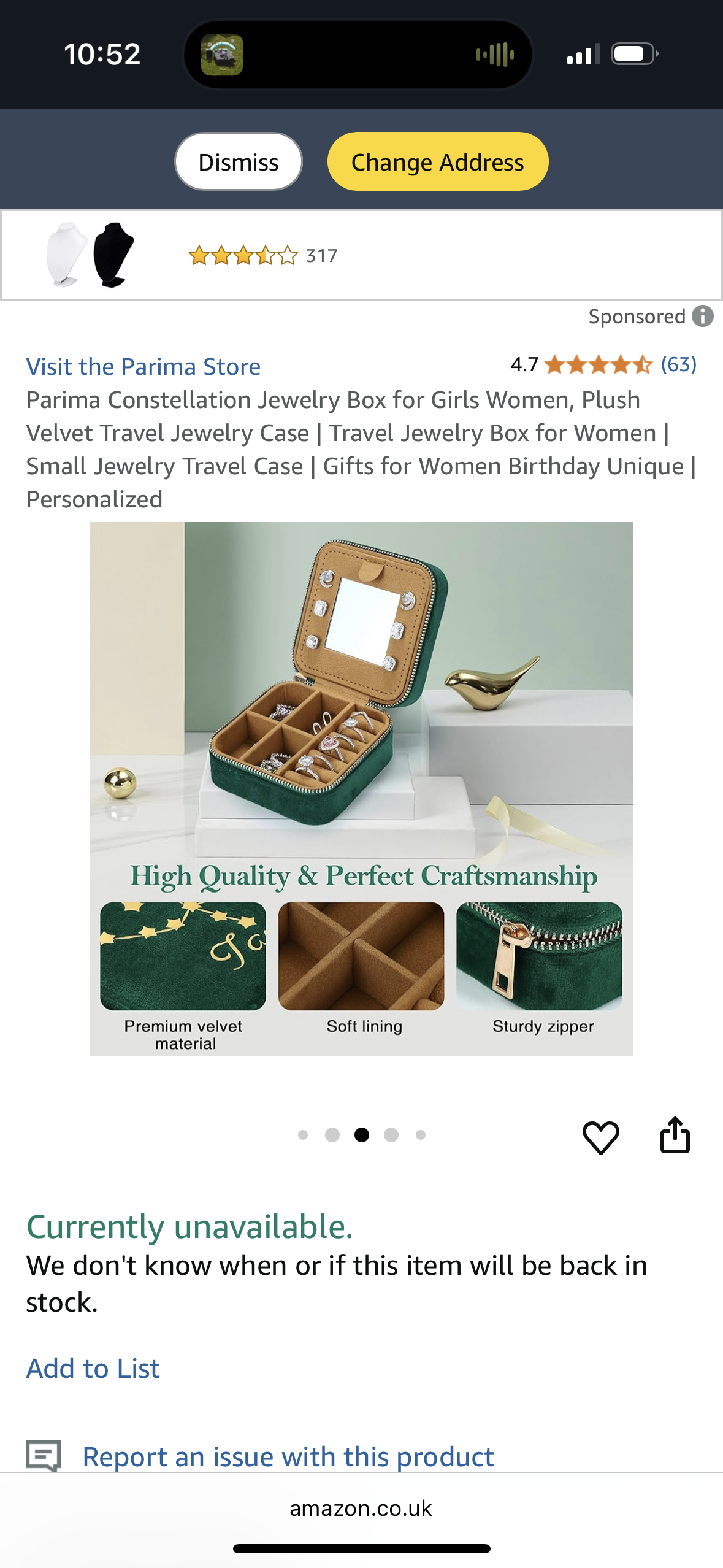Open the sponsored necklace display stand ad
The width and height of the screenshot is (723, 1568).
tap(91, 255)
